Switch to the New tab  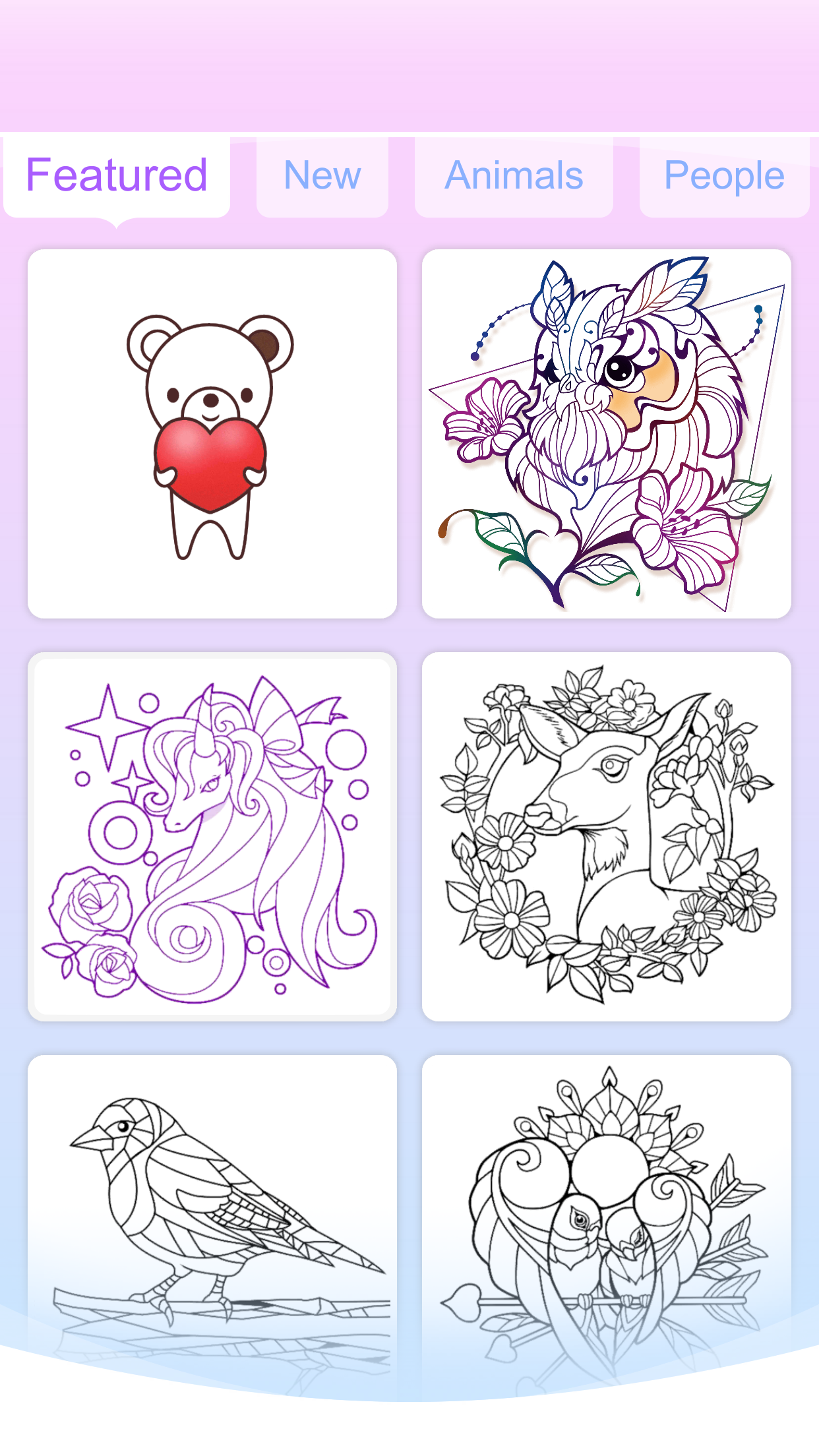pyautogui.click(x=322, y=176)
